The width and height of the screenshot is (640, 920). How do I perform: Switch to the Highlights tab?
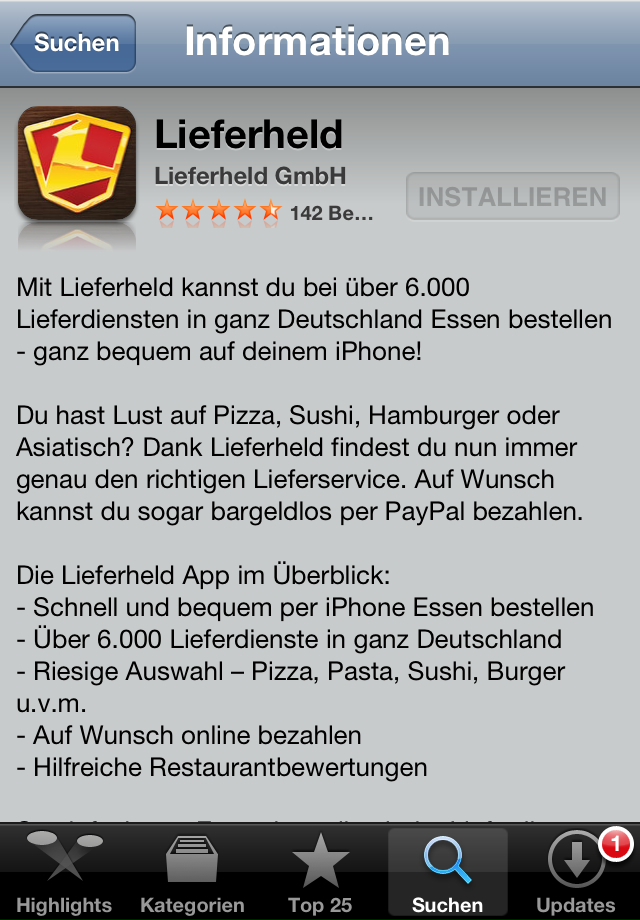(64, 873)
